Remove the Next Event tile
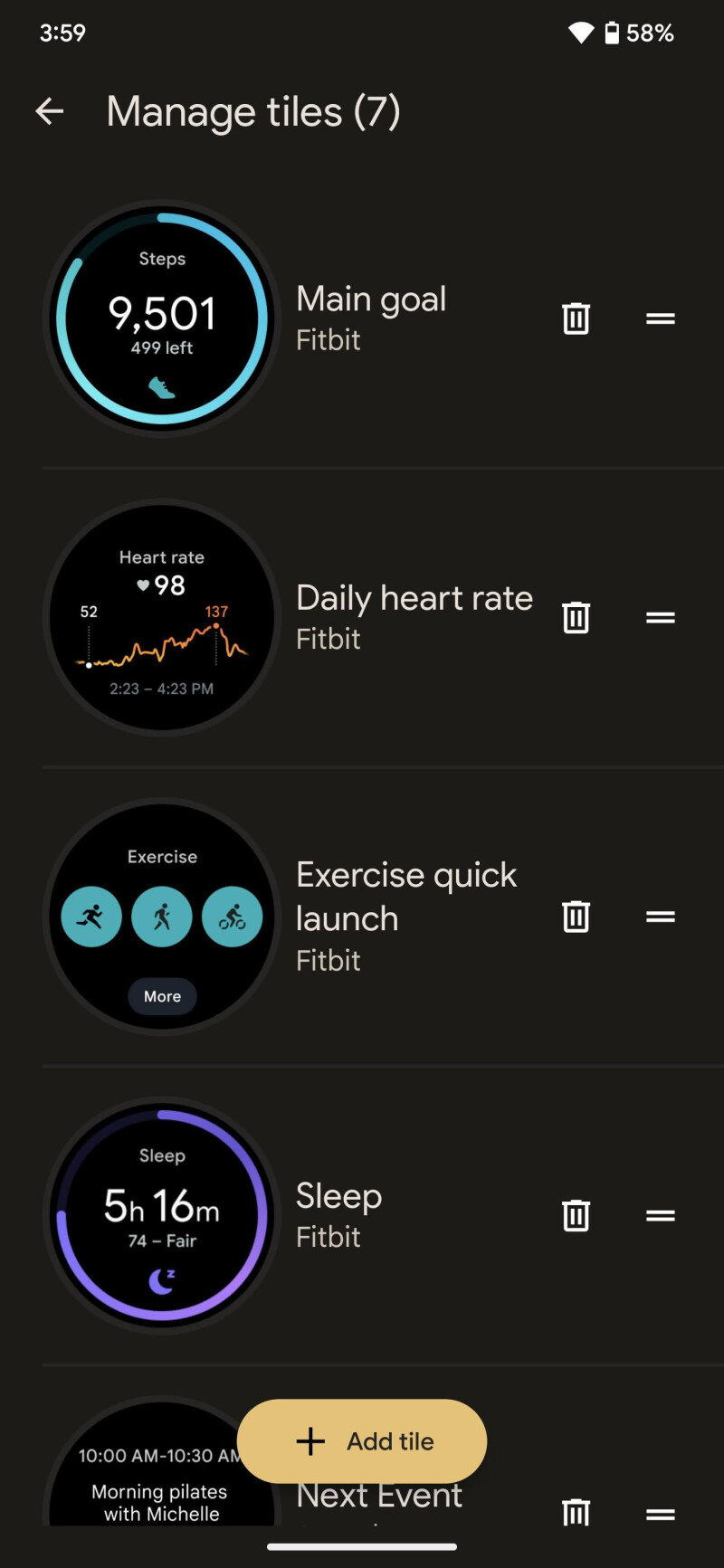 click(576, 1512)
